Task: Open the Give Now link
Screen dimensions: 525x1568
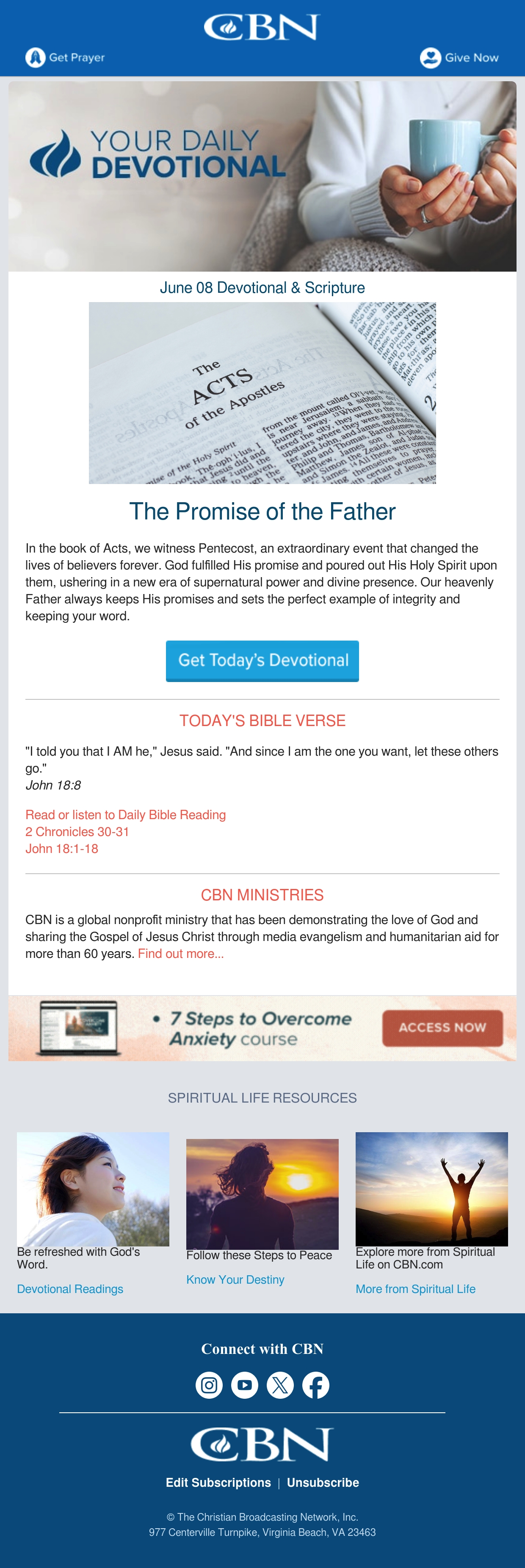Action: [x=459, y=58]
